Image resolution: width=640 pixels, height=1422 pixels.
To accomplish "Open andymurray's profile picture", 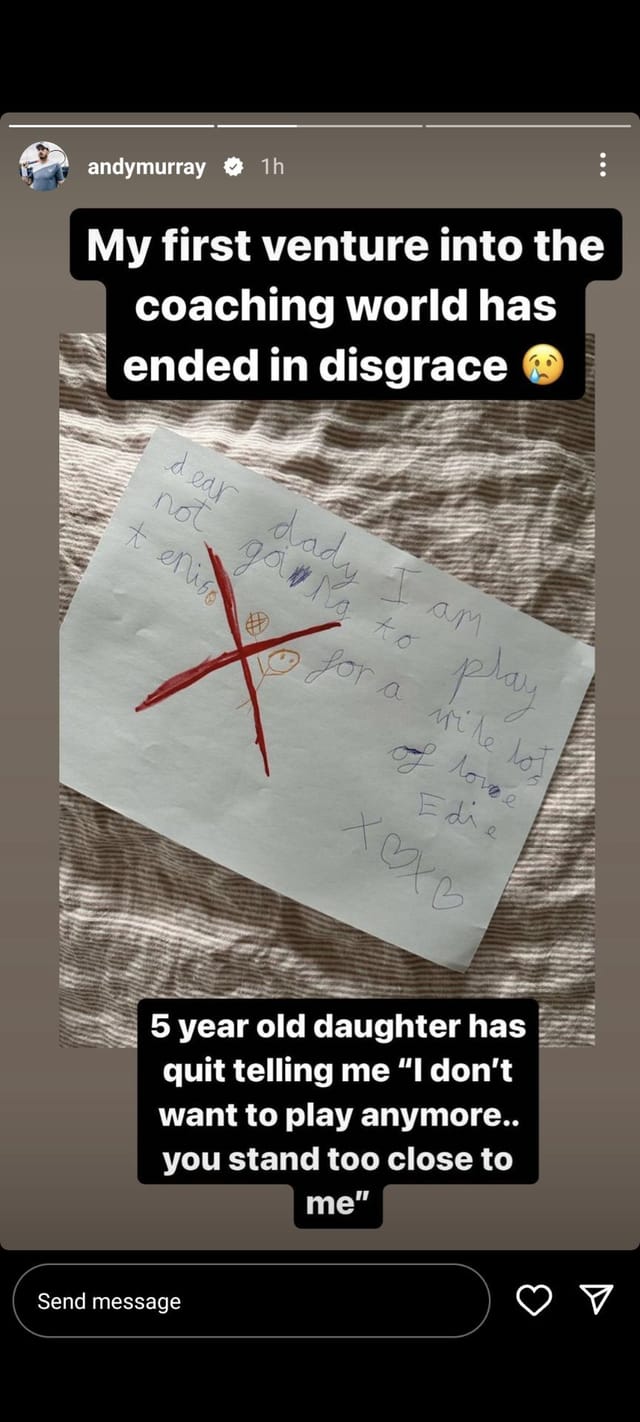I will [x=44, y=166].
